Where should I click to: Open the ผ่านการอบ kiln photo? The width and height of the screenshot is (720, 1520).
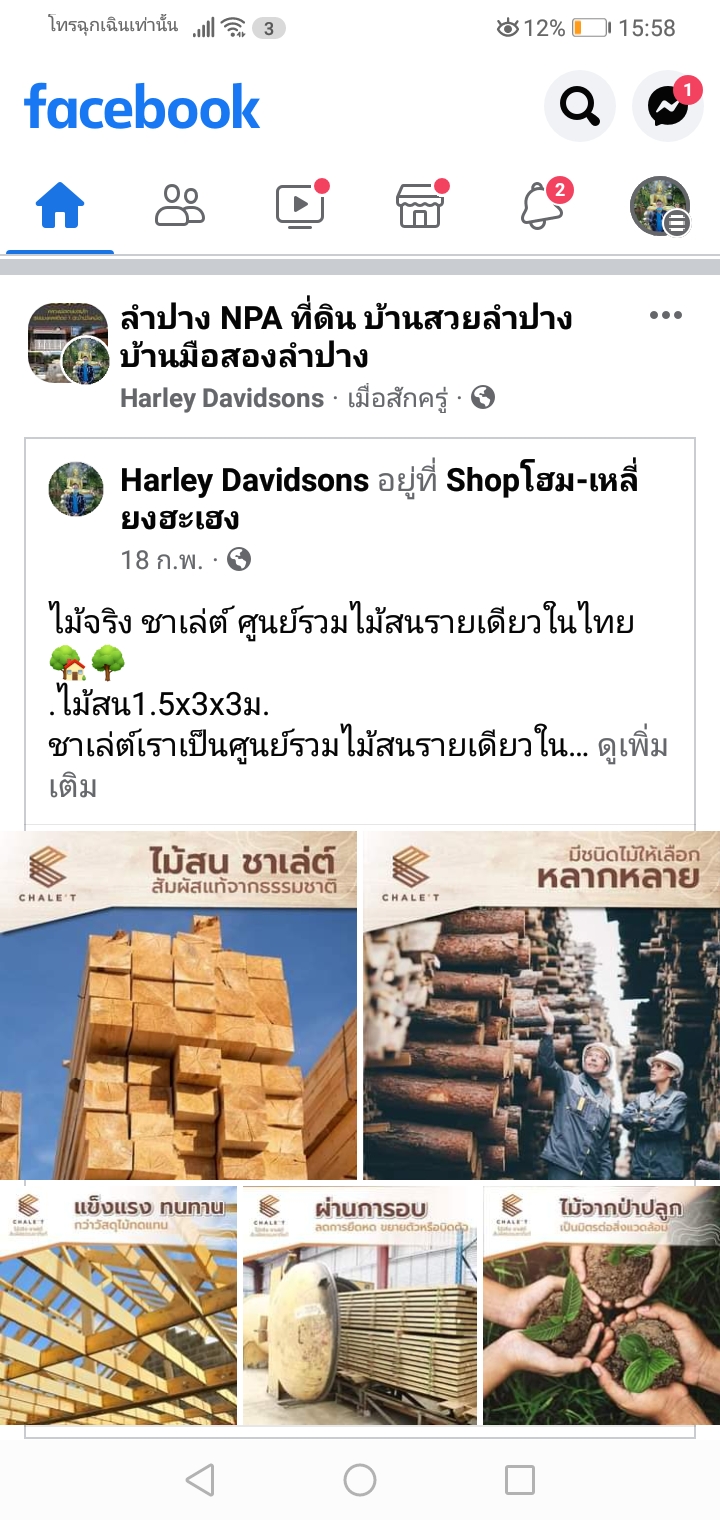(x=360, y=1305)
